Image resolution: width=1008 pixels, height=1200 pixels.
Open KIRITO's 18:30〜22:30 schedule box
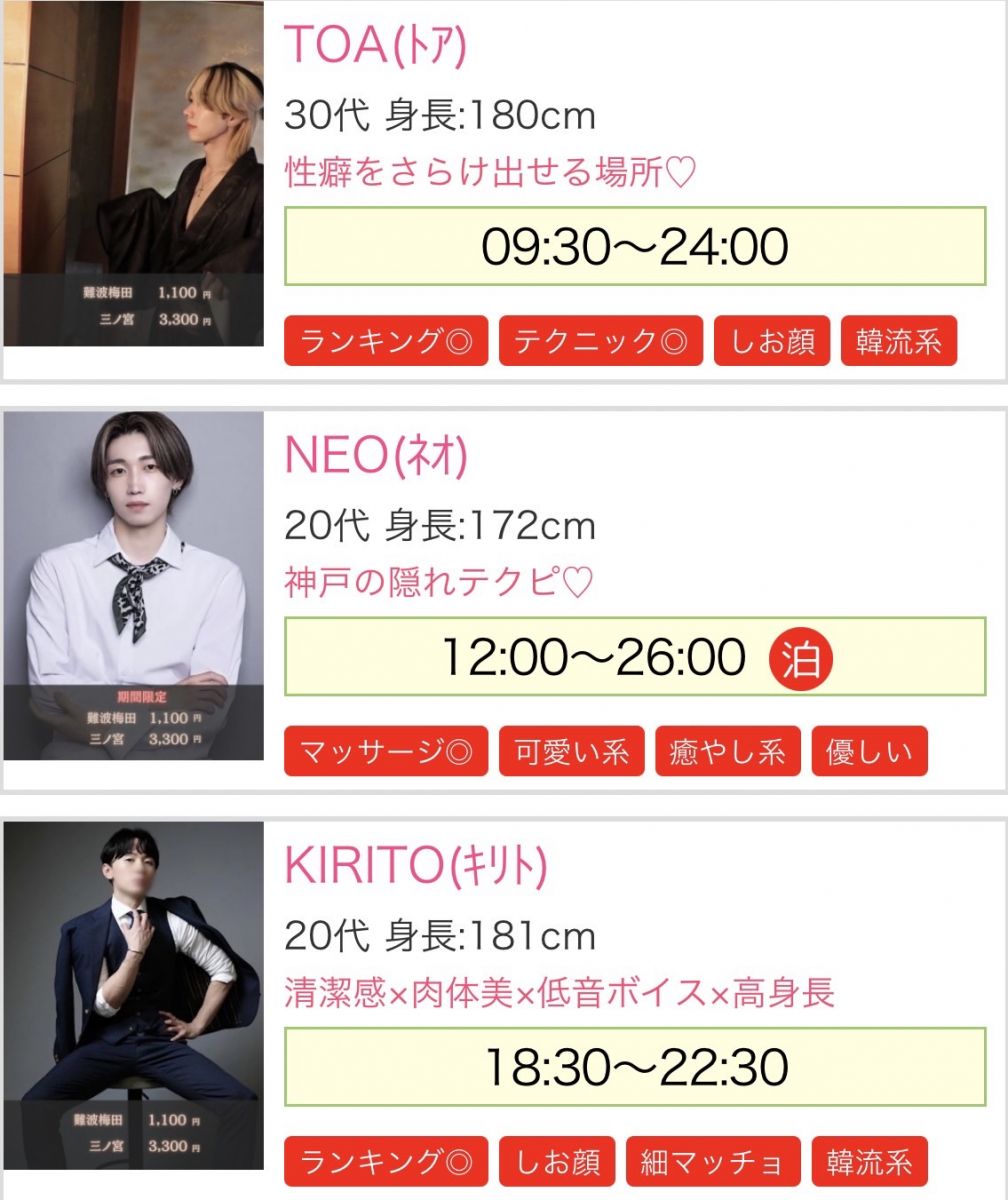635,1067
